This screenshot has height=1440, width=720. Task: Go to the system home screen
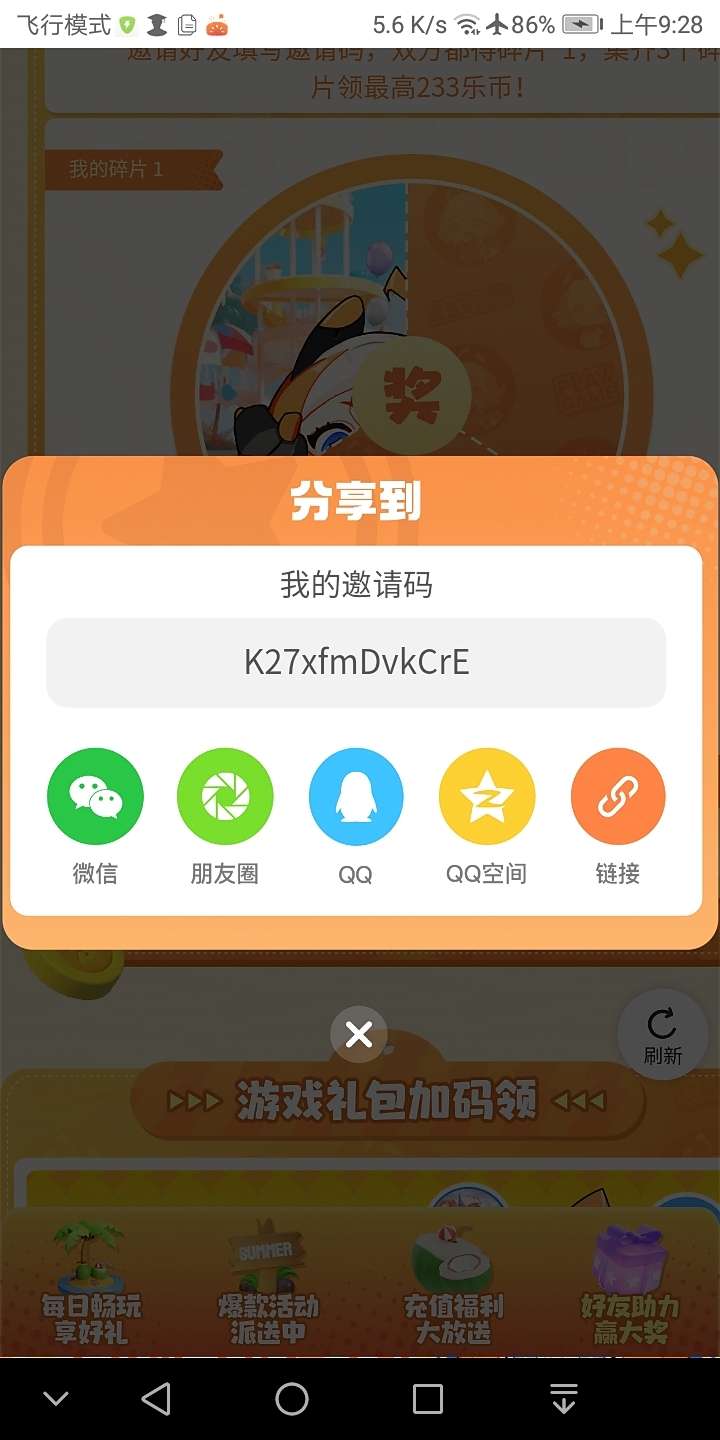pyautogui.click(x=292, y=1399)
